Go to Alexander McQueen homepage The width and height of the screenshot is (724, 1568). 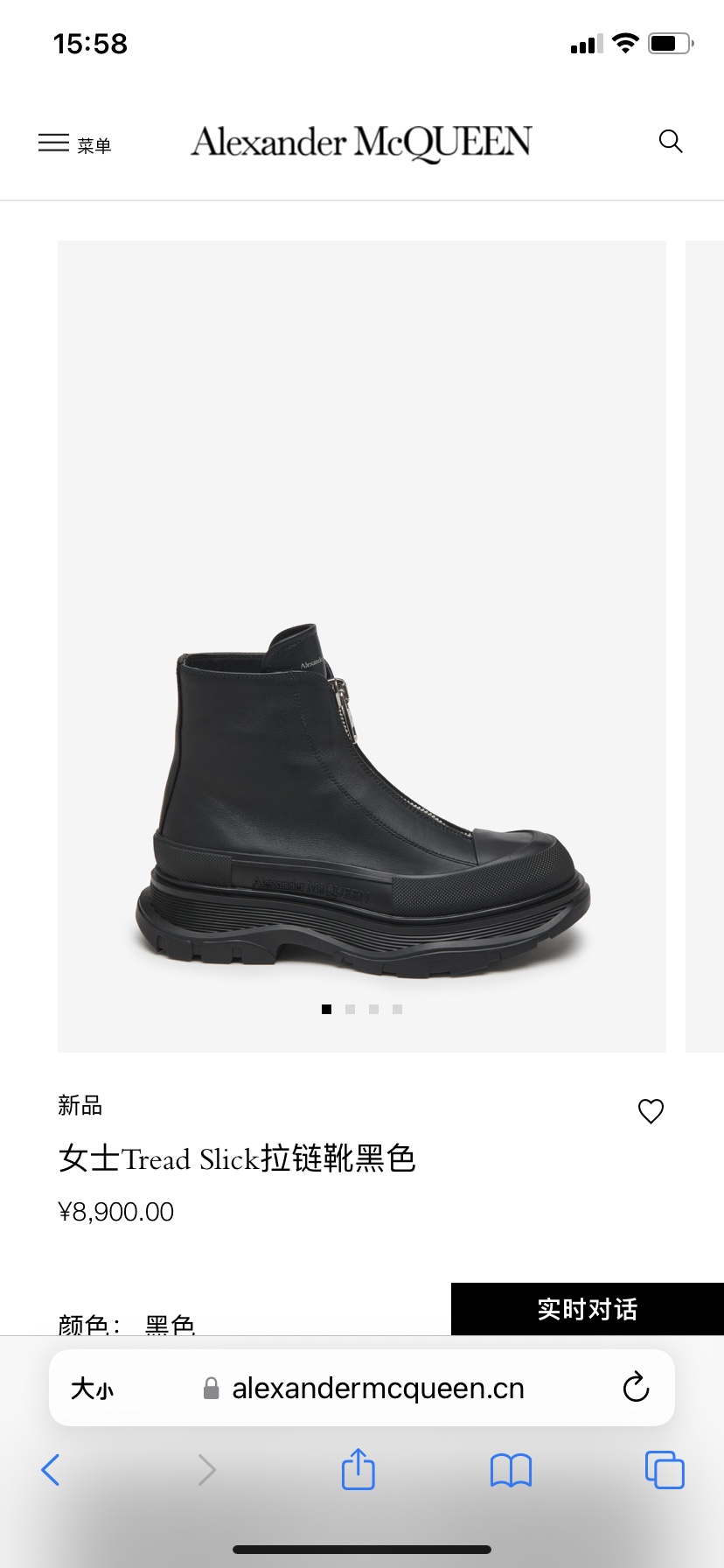(361, 143)
